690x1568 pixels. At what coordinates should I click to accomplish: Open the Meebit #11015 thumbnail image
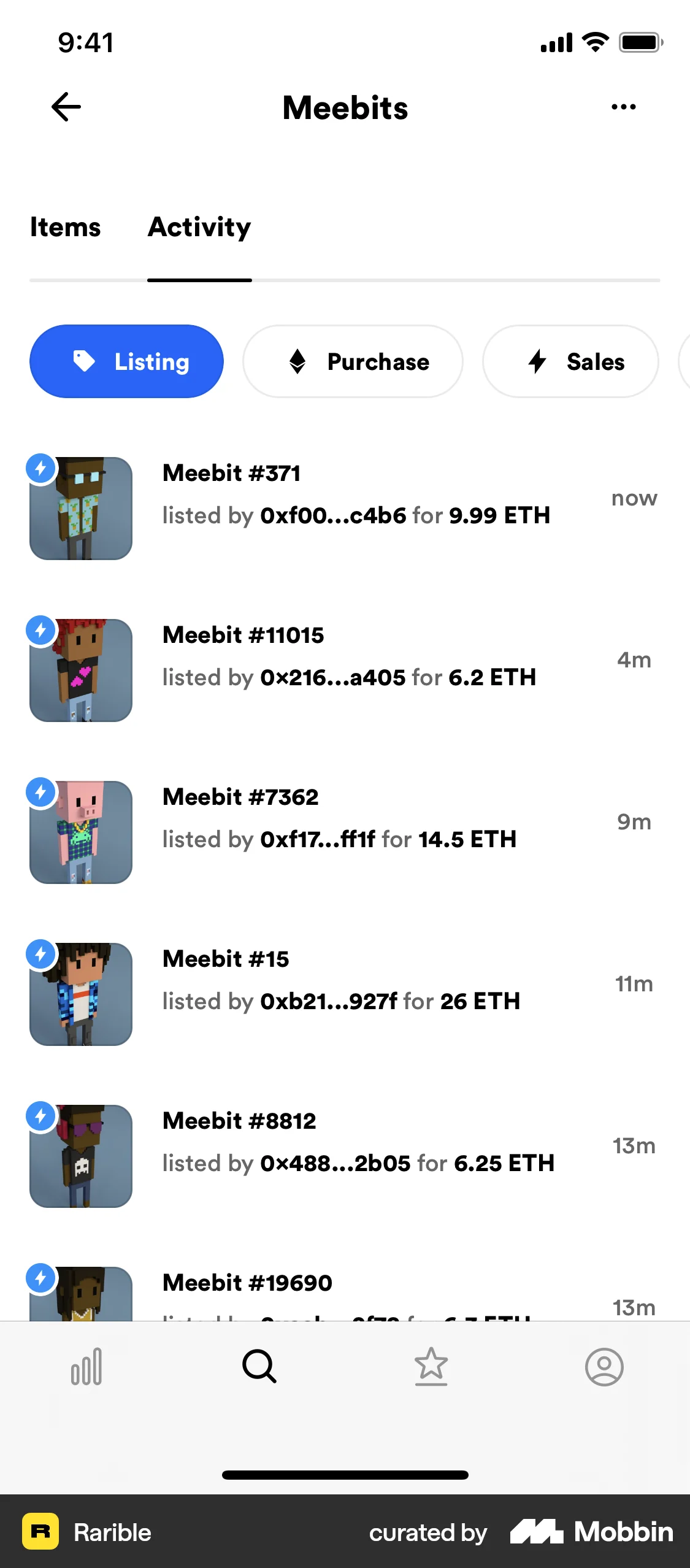tap(80, 667)
